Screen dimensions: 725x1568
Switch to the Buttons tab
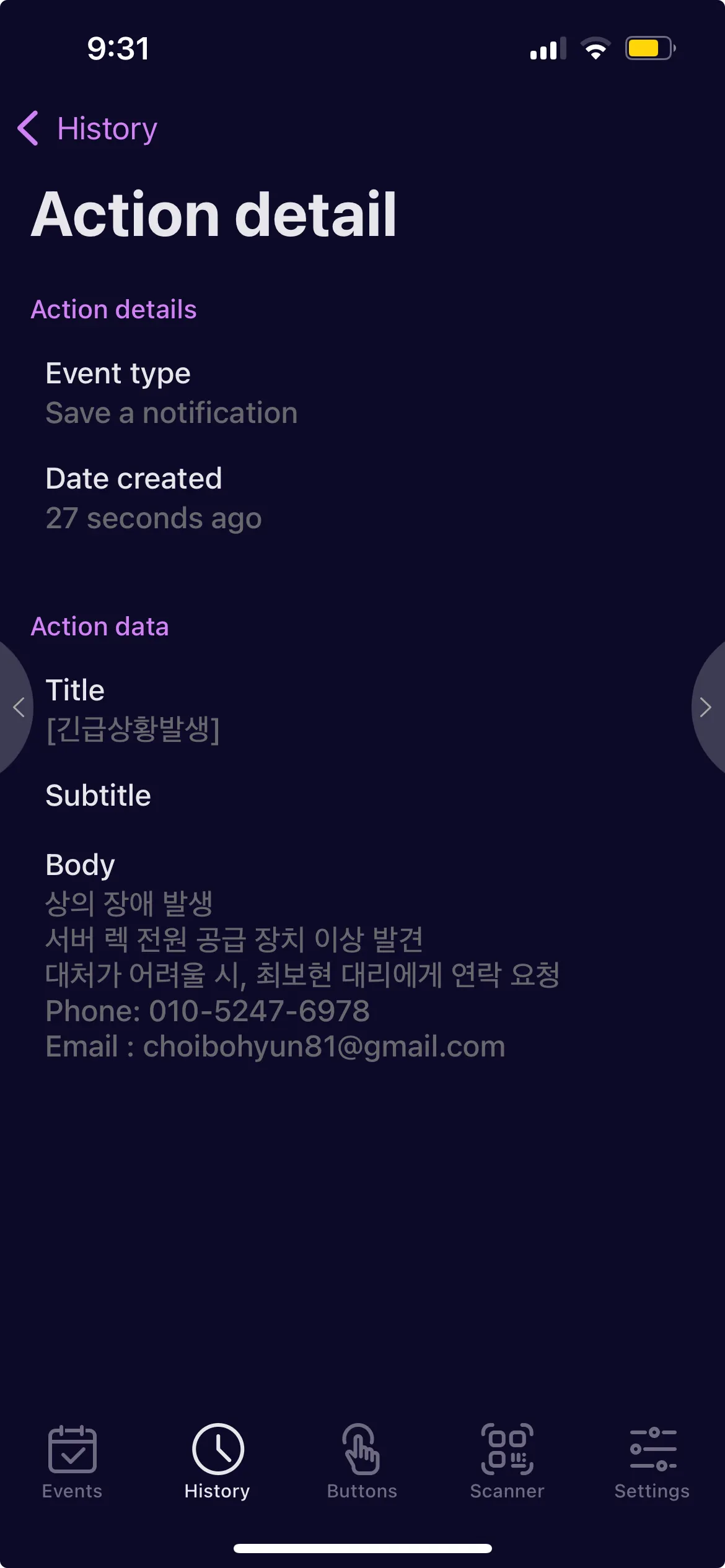(362, 1461)
